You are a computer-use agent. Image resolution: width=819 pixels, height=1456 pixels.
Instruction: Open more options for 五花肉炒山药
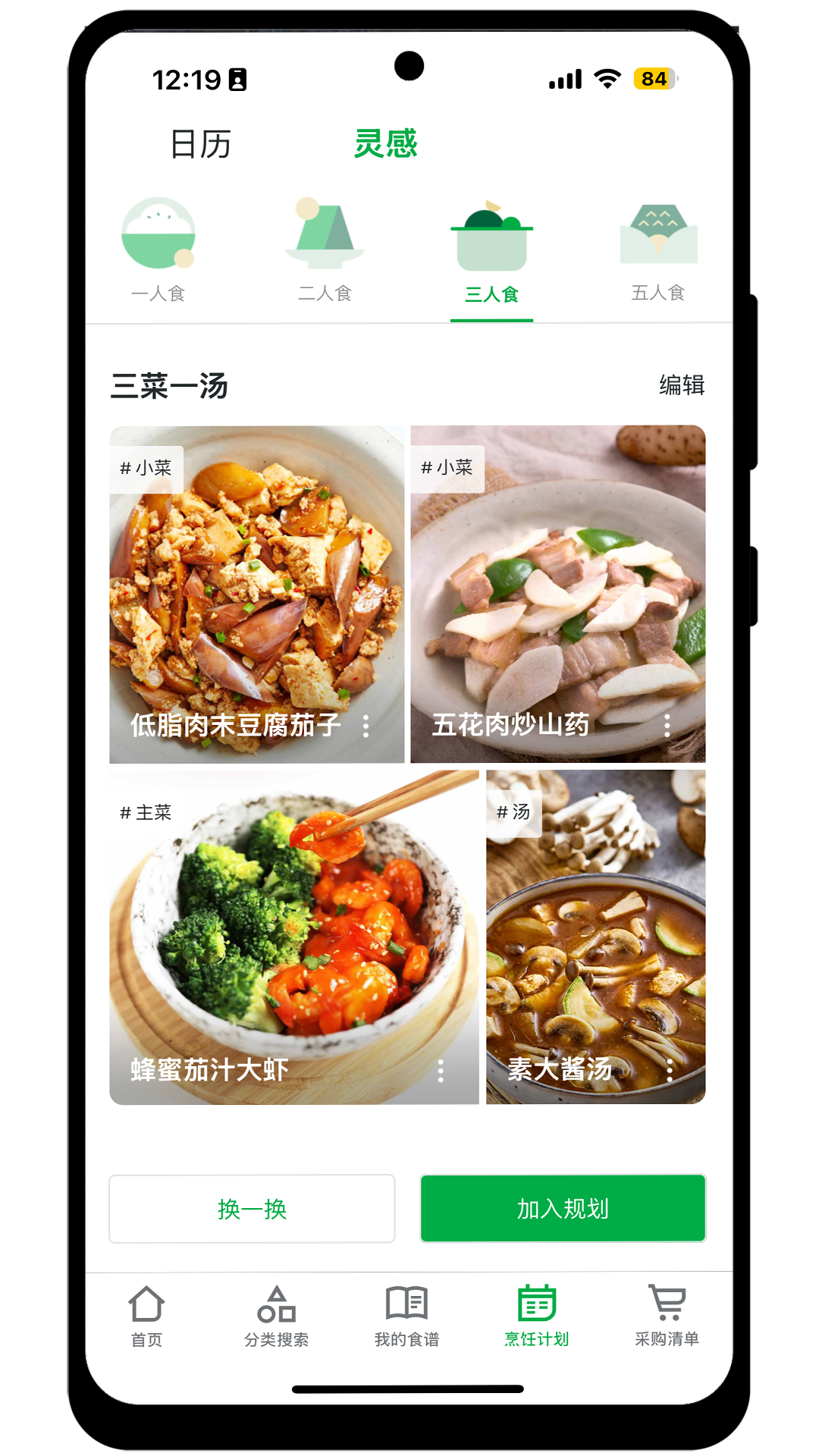[667, 726]
